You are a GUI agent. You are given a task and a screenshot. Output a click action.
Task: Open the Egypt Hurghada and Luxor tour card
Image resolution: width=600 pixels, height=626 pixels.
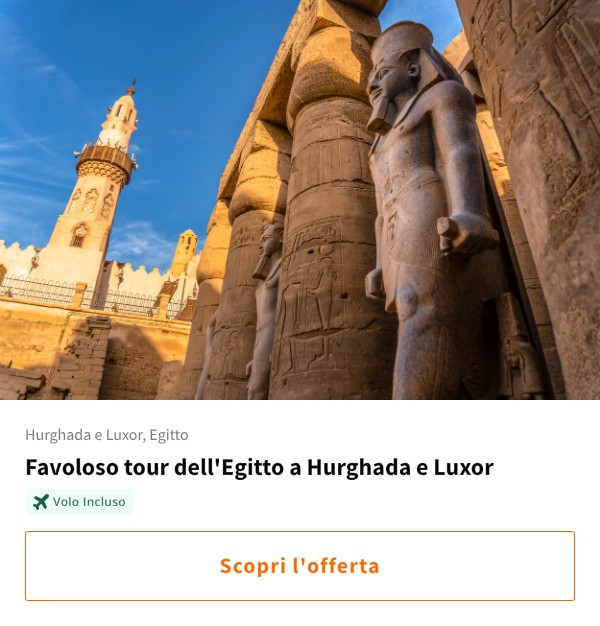tap(259, 467)
